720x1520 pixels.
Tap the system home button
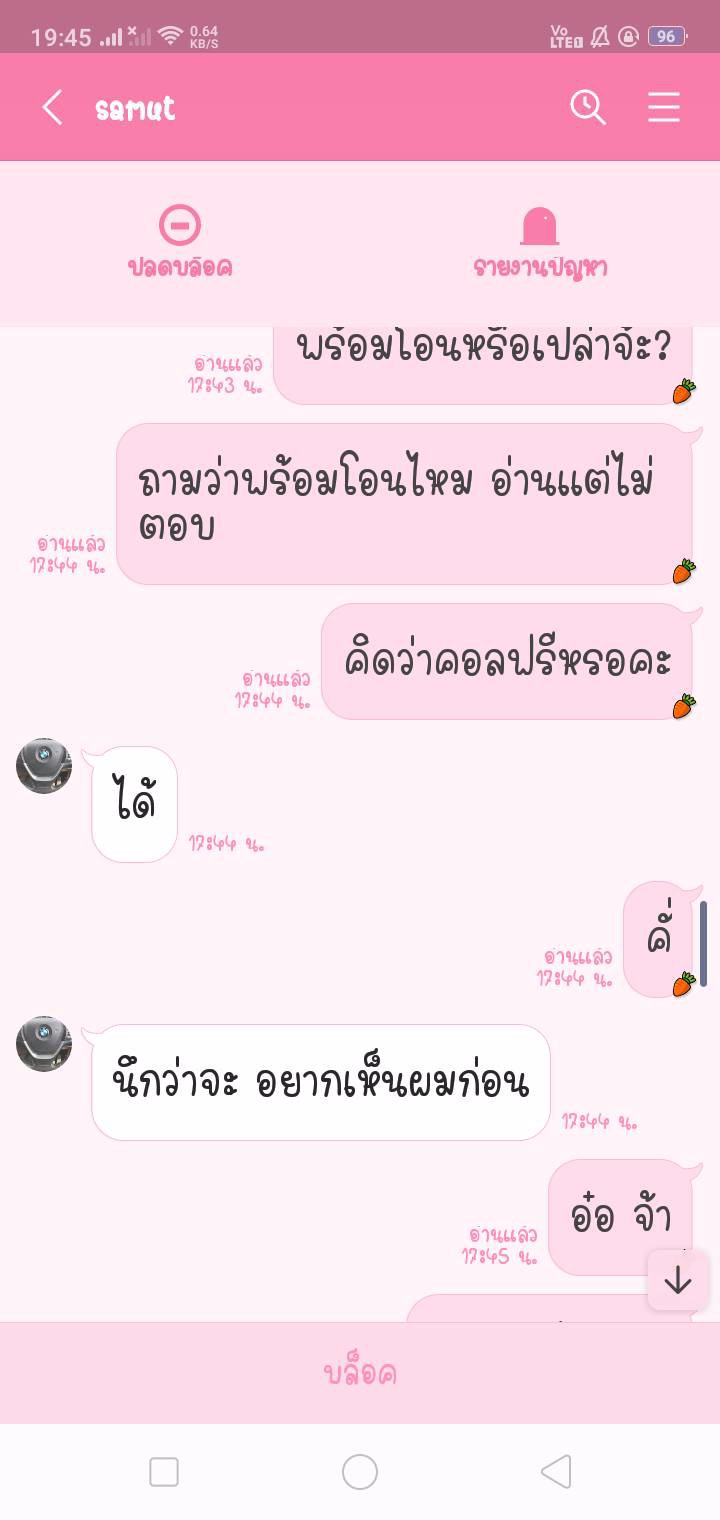pos(360,1472)
